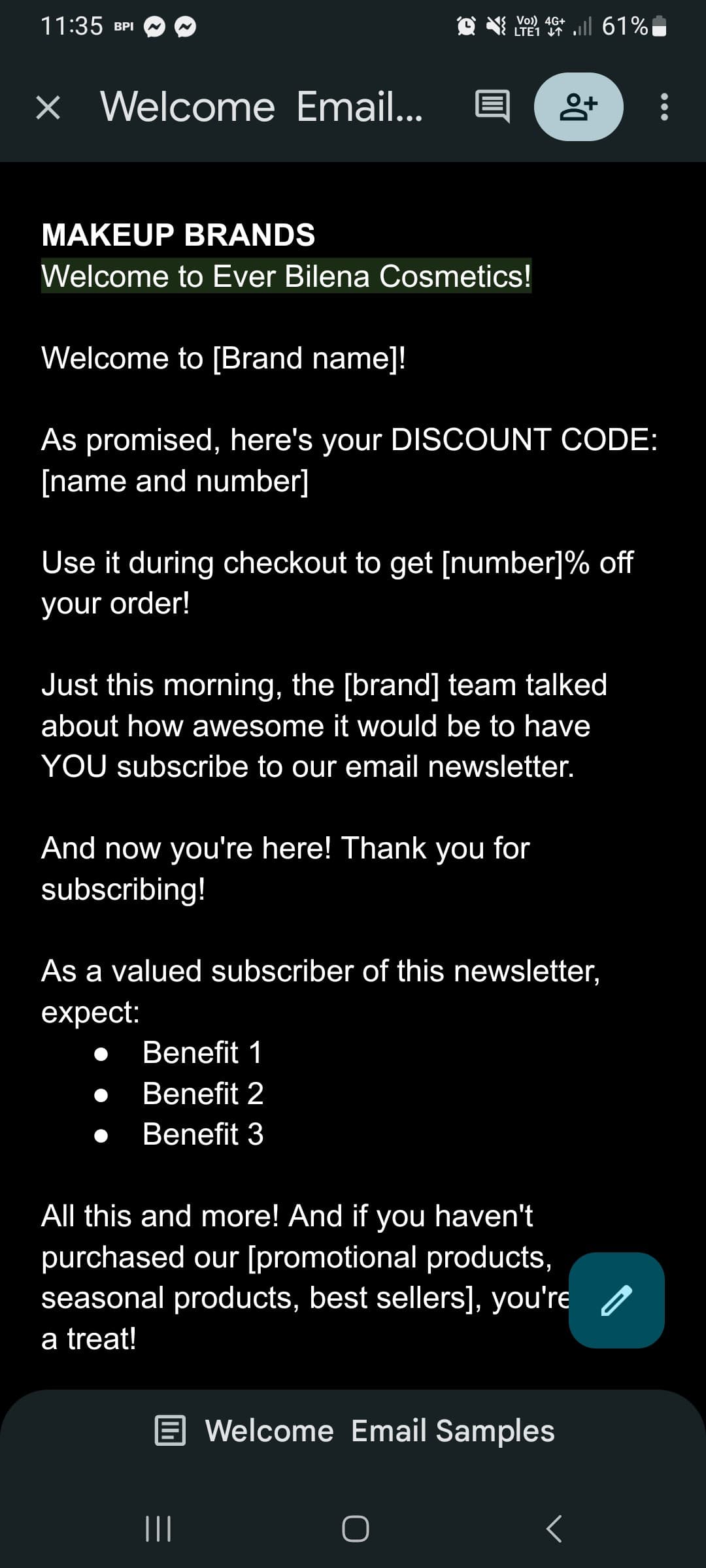Open the comments icon
706x1568 pixels.
[x=492, y=106]
